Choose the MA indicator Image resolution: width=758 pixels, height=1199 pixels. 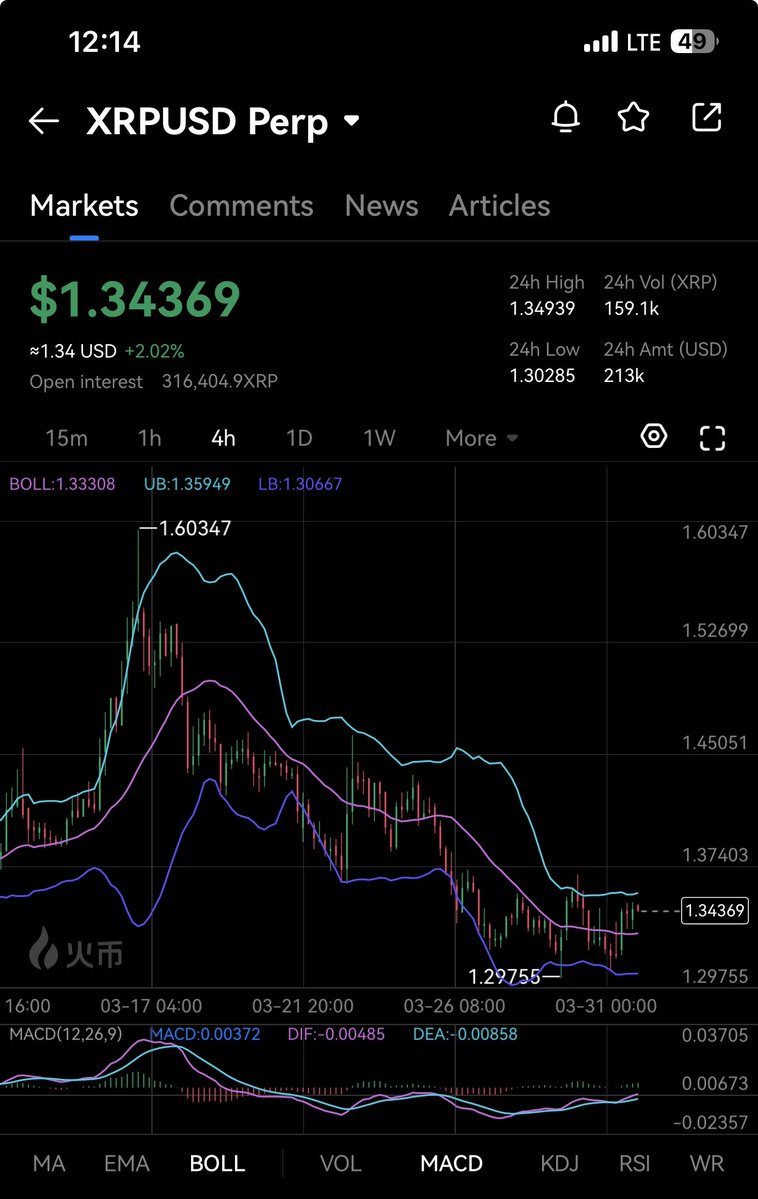point(49,1164)
